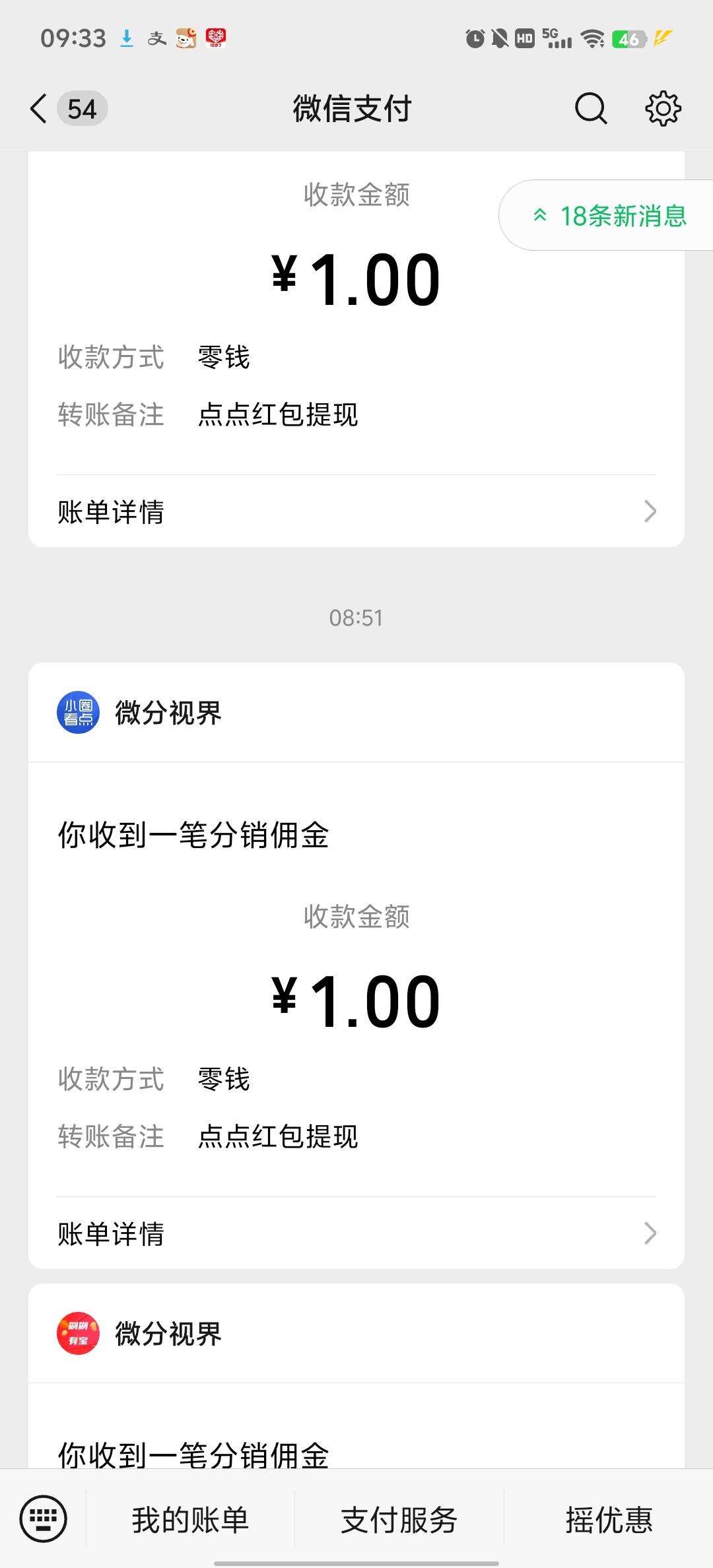Screen dimensions: 713x1568
Task: Open the settings gear
Action: pyautogui.click(x=662, y=109)
